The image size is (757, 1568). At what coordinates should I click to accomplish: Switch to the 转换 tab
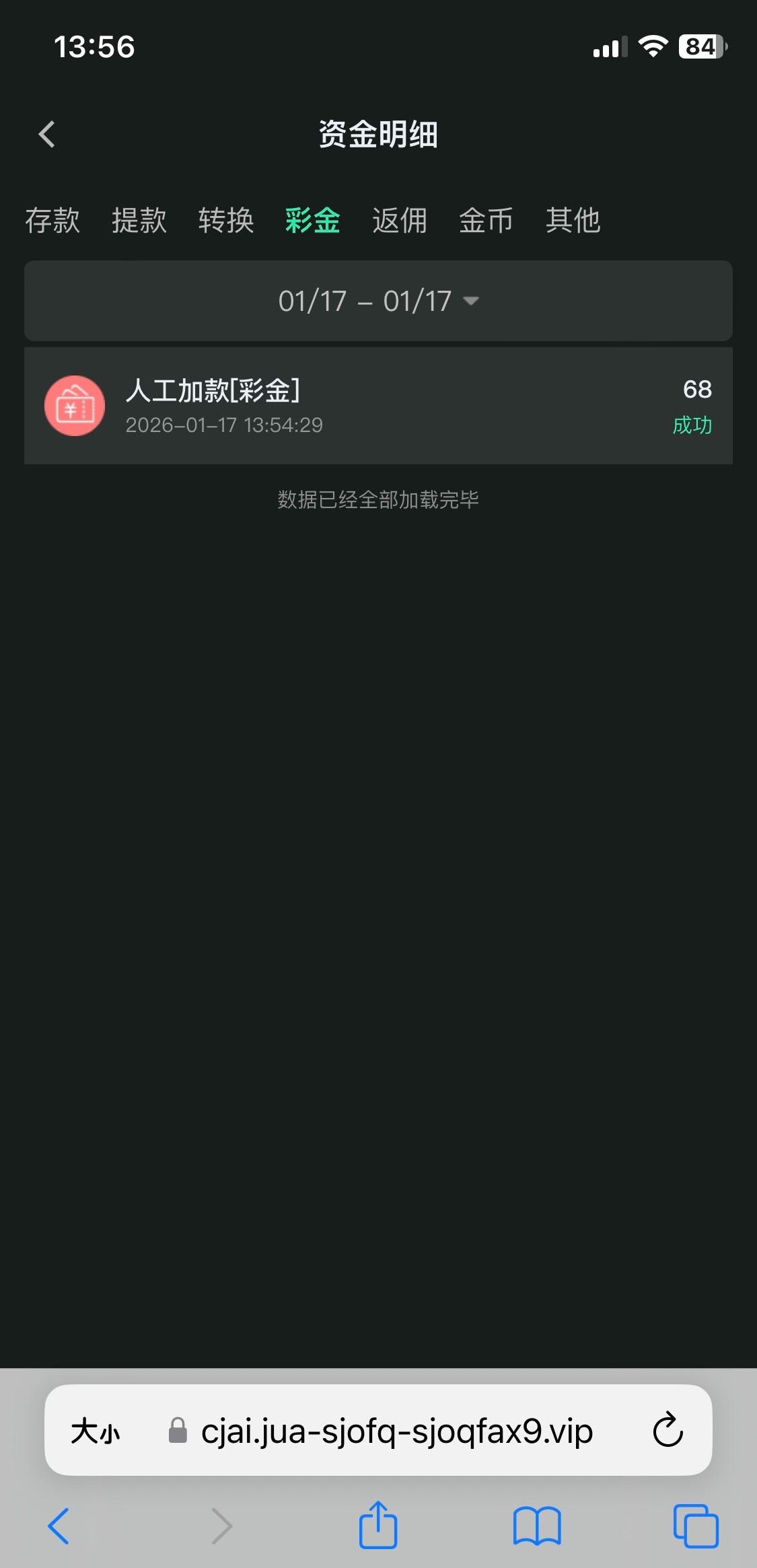coord(226,220)
